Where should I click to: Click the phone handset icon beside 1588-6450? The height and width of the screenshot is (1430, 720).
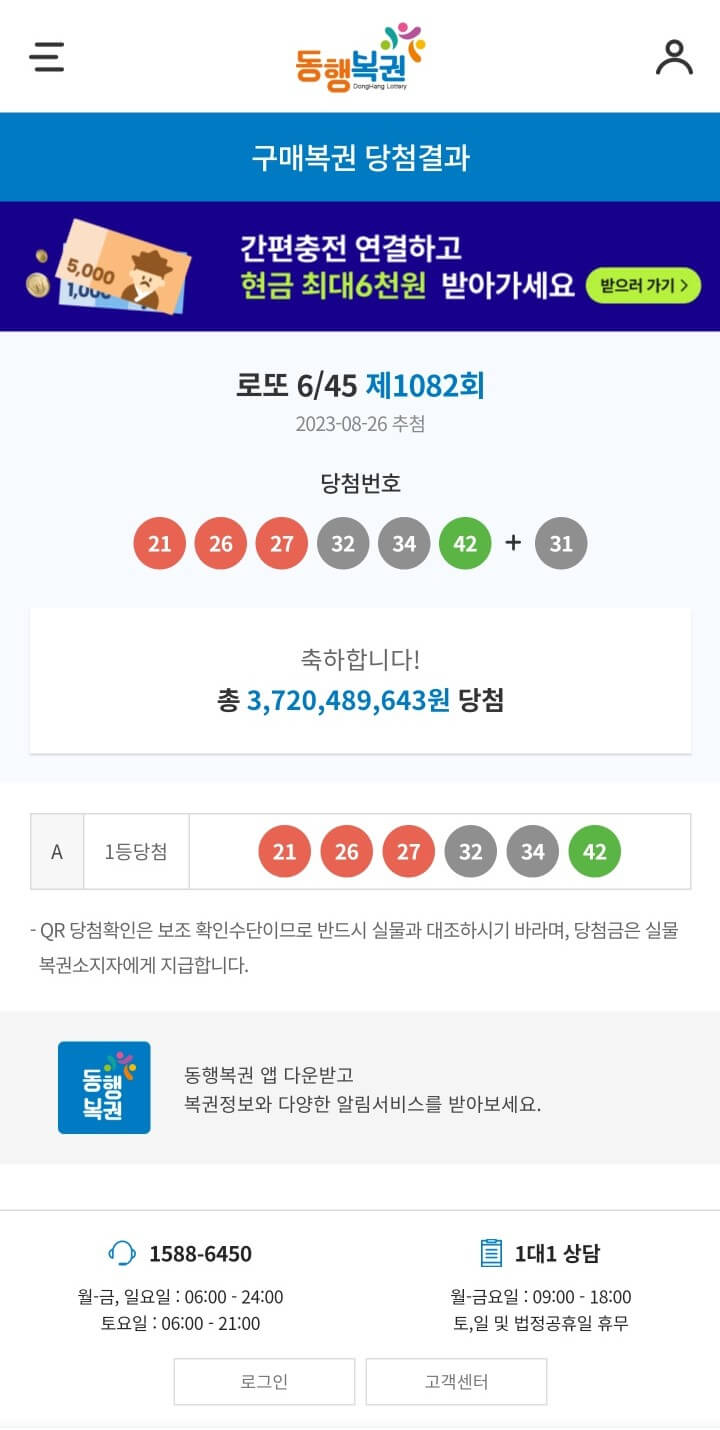pos(119,1252)
